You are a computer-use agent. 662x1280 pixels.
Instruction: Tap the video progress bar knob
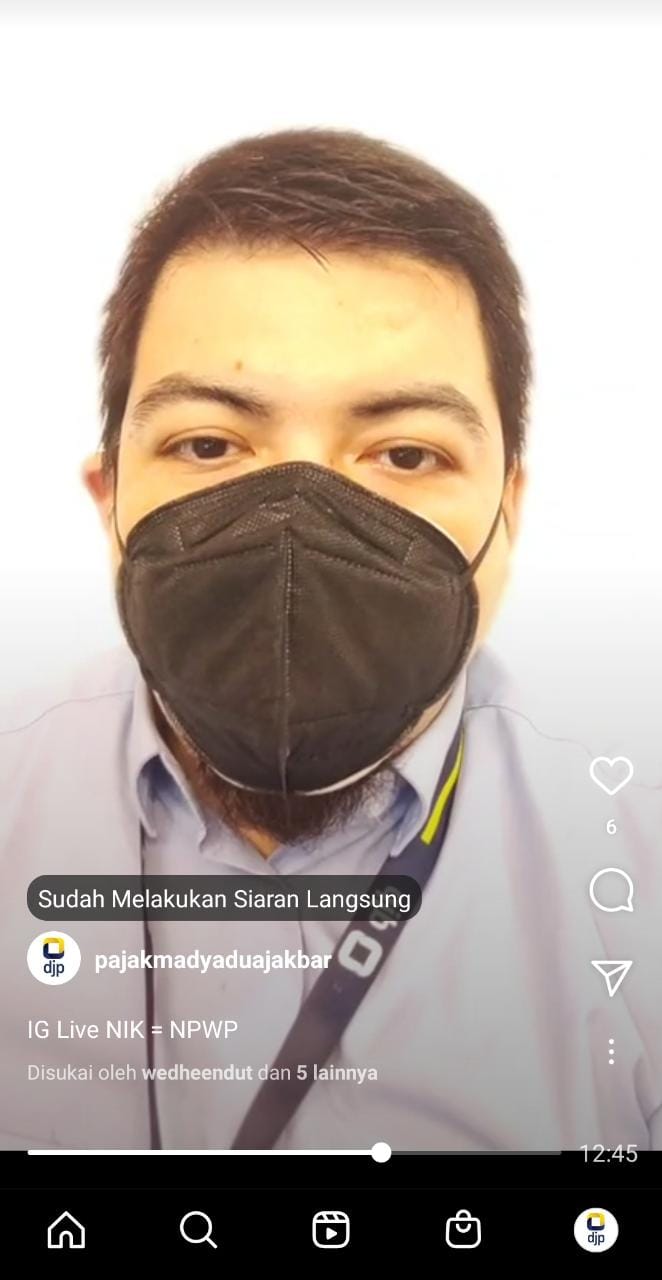pos(381,1152)
